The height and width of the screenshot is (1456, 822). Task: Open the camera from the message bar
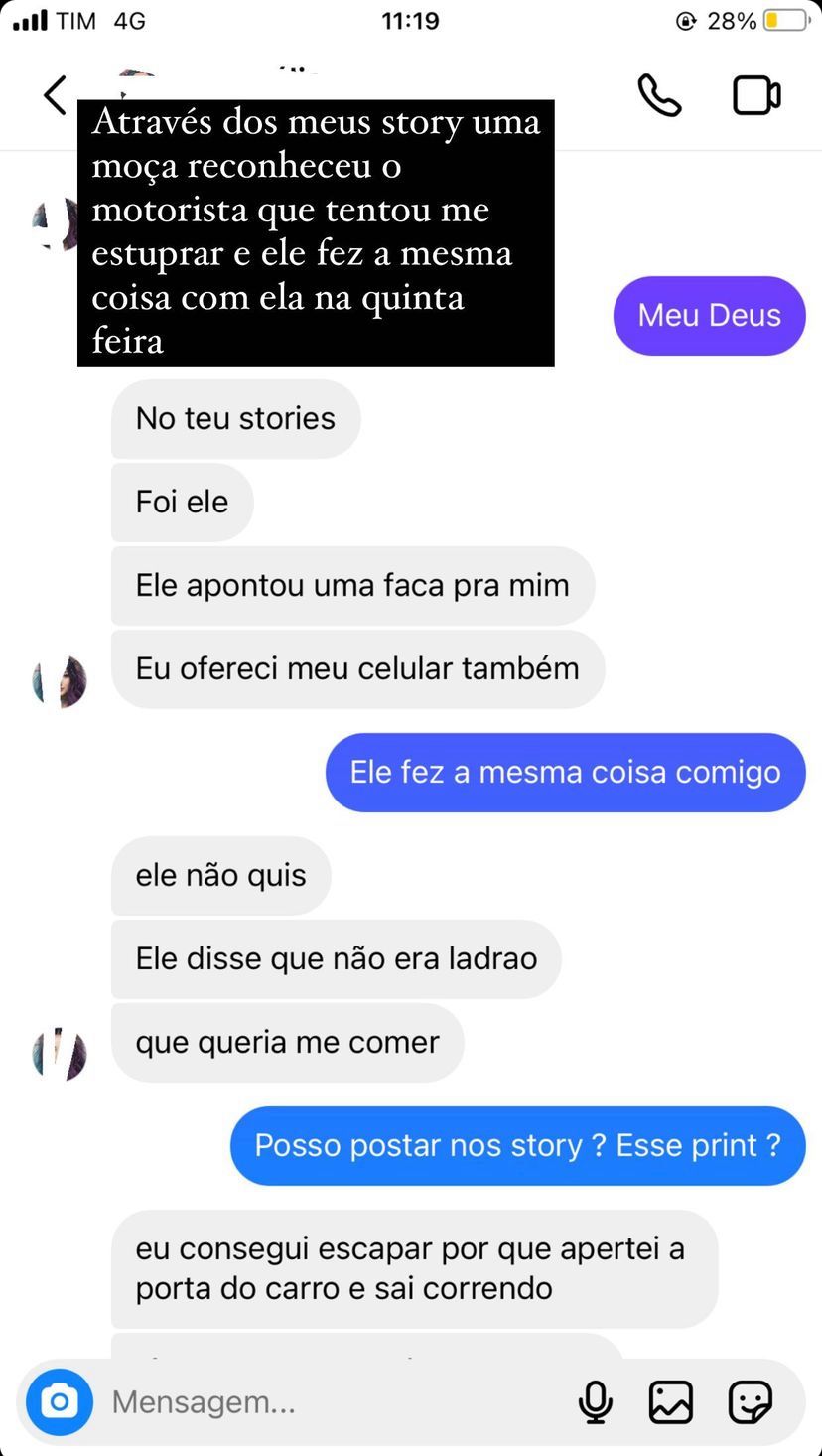[x=60, y=1401]
